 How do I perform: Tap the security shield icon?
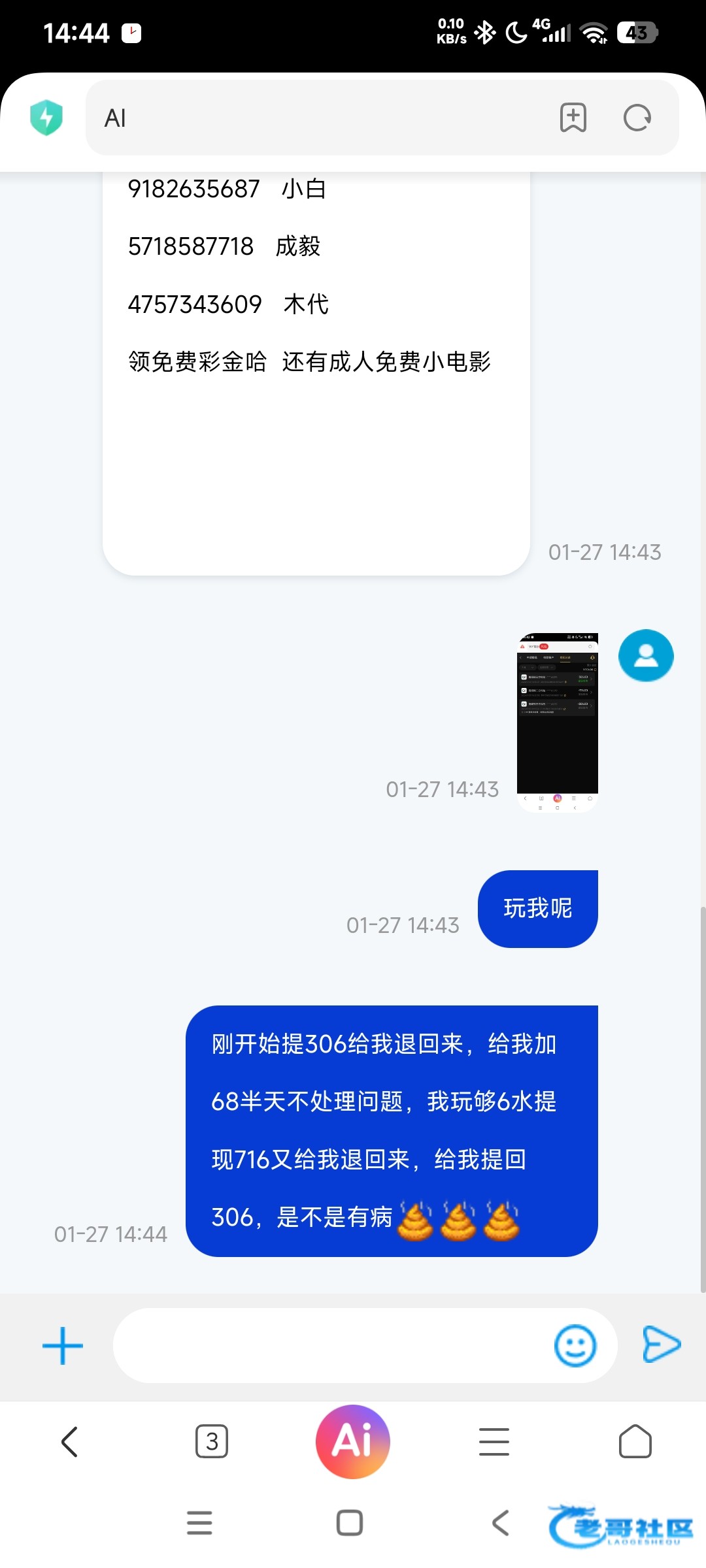click(x=46, y=118)
